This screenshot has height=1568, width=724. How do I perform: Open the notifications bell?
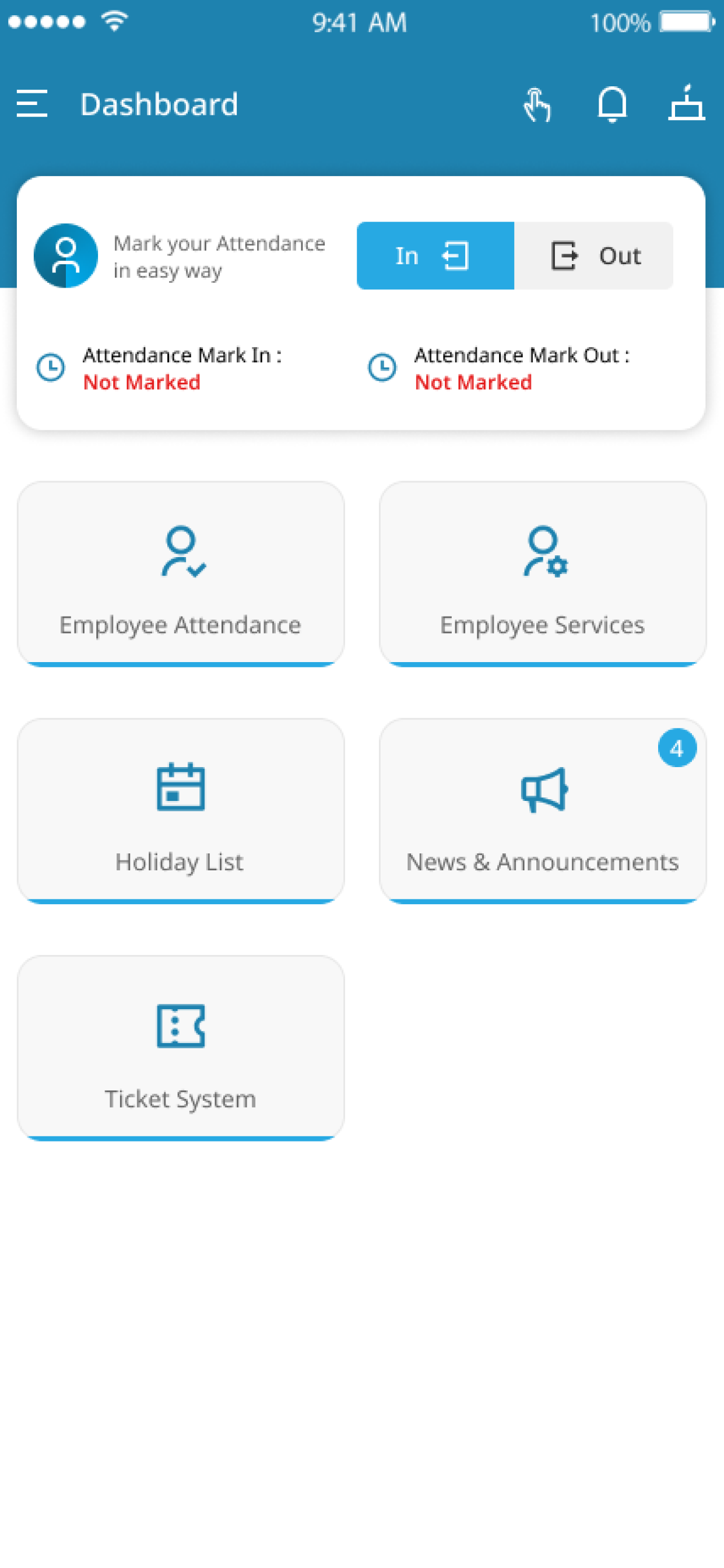click(x=612, y=104)
